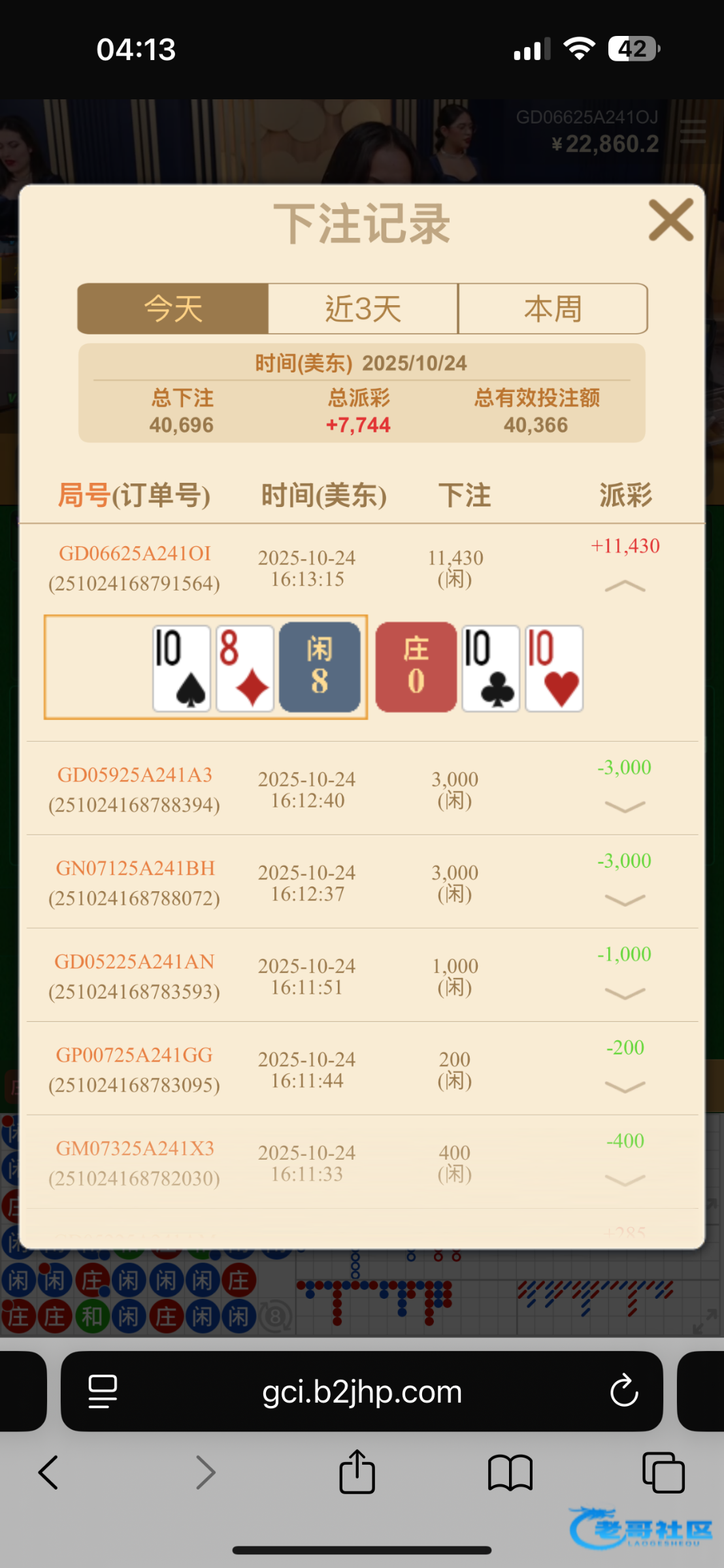Open Safari bookmarks
This screenshot has height=1568, width=724.
tap(510, 1473)
